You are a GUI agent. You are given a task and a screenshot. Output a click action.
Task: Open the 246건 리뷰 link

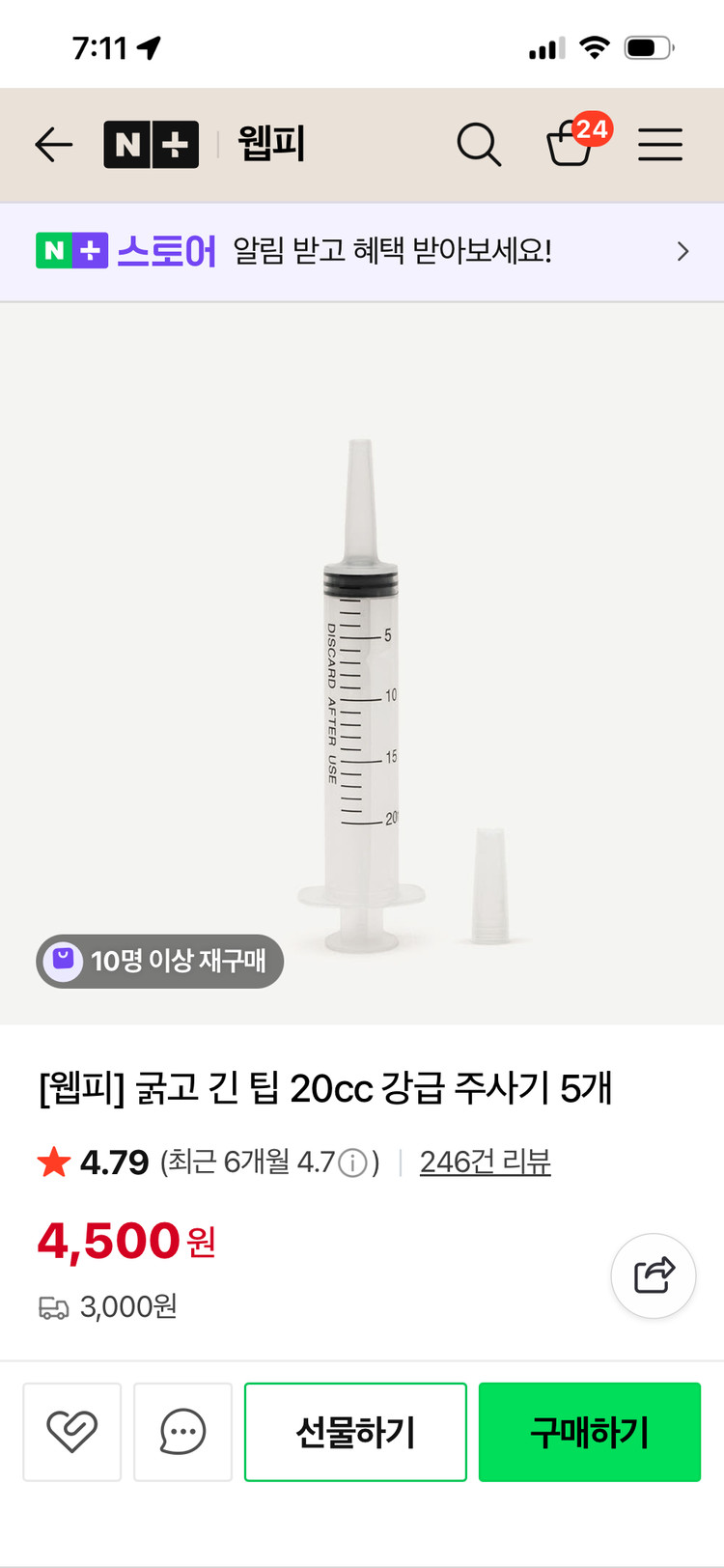(x=486, y=1162)
